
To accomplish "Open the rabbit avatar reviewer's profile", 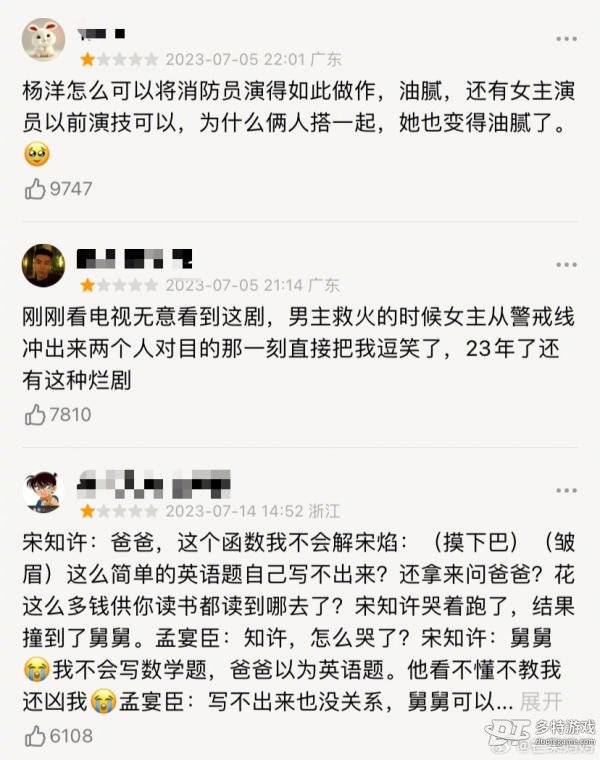I will point(43,41).
